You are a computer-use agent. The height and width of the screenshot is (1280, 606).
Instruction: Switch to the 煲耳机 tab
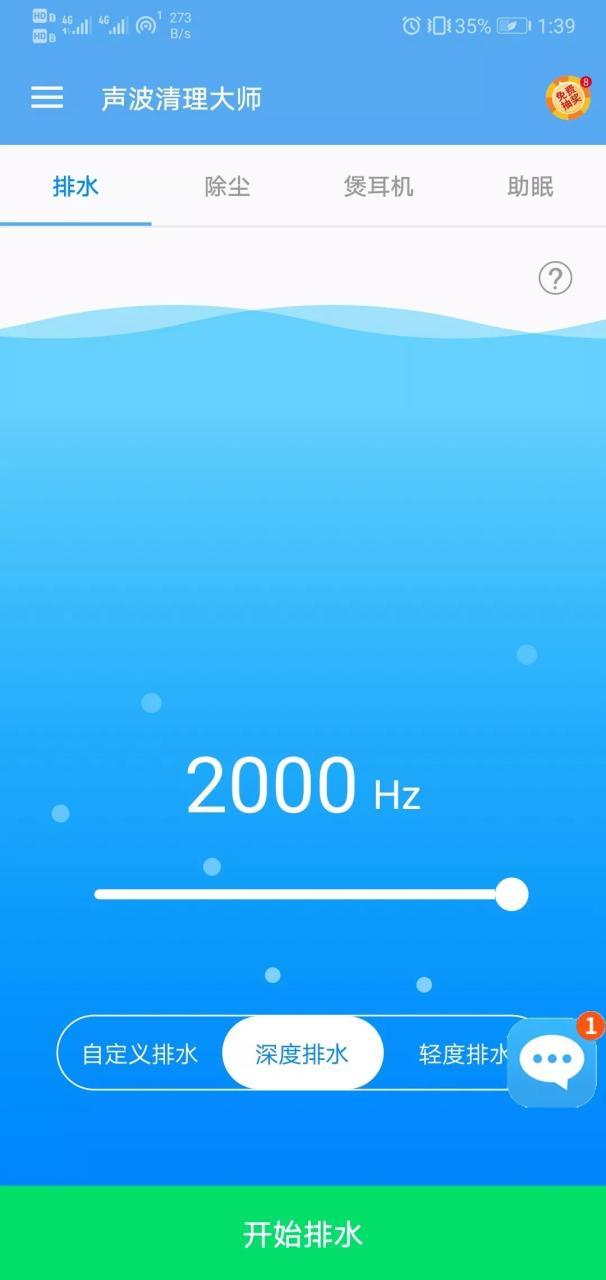click(x=378, y=187)
